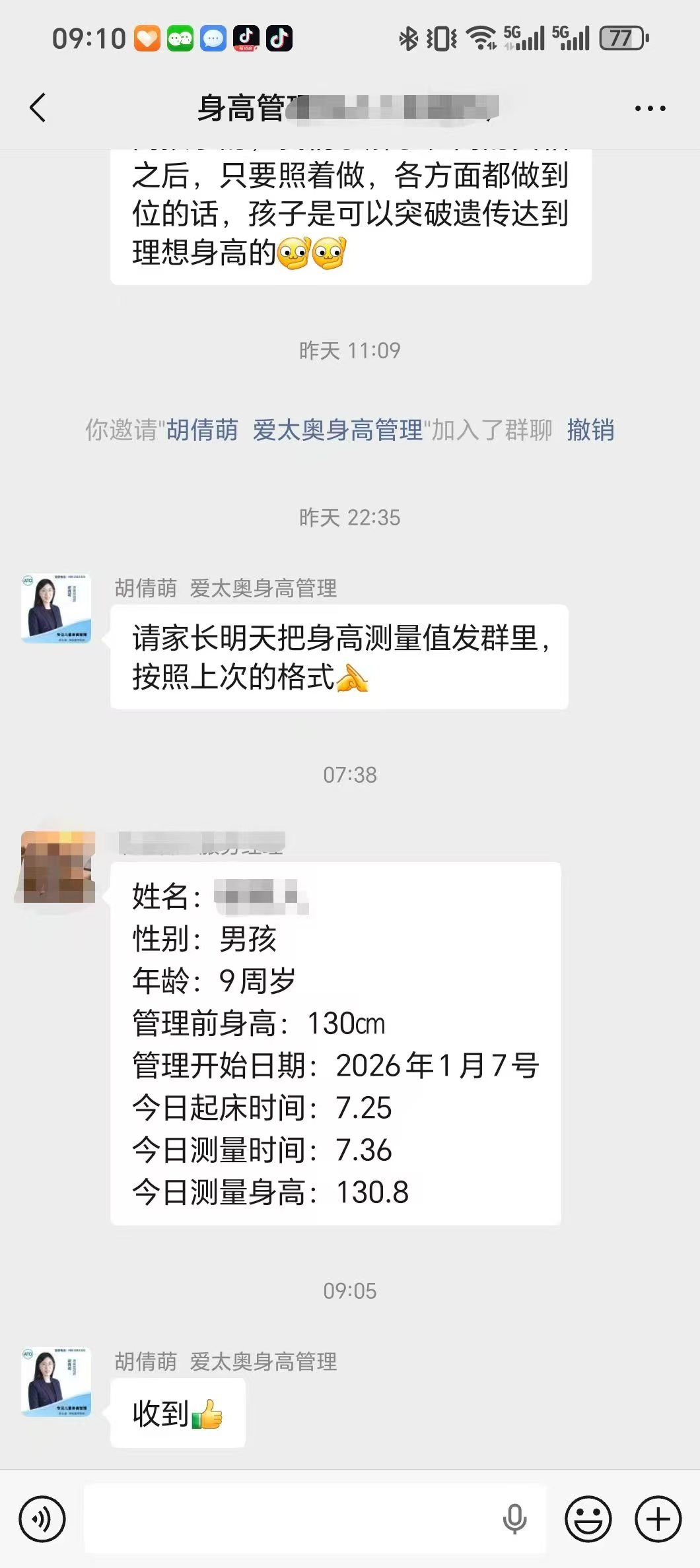Open avatar of the height measurement sender

[58, 866]
